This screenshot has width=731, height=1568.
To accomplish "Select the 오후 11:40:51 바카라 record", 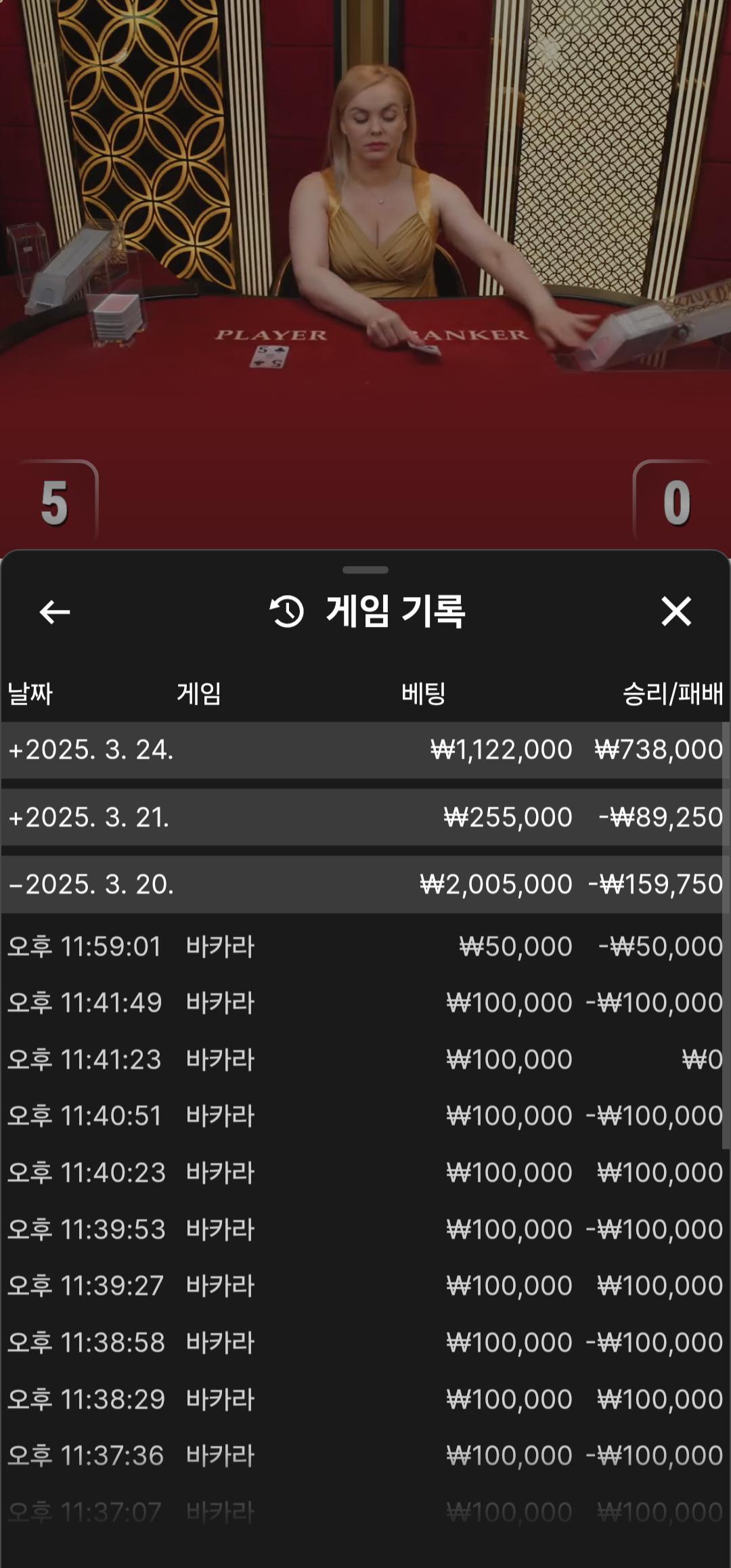I will (365, 1116).
